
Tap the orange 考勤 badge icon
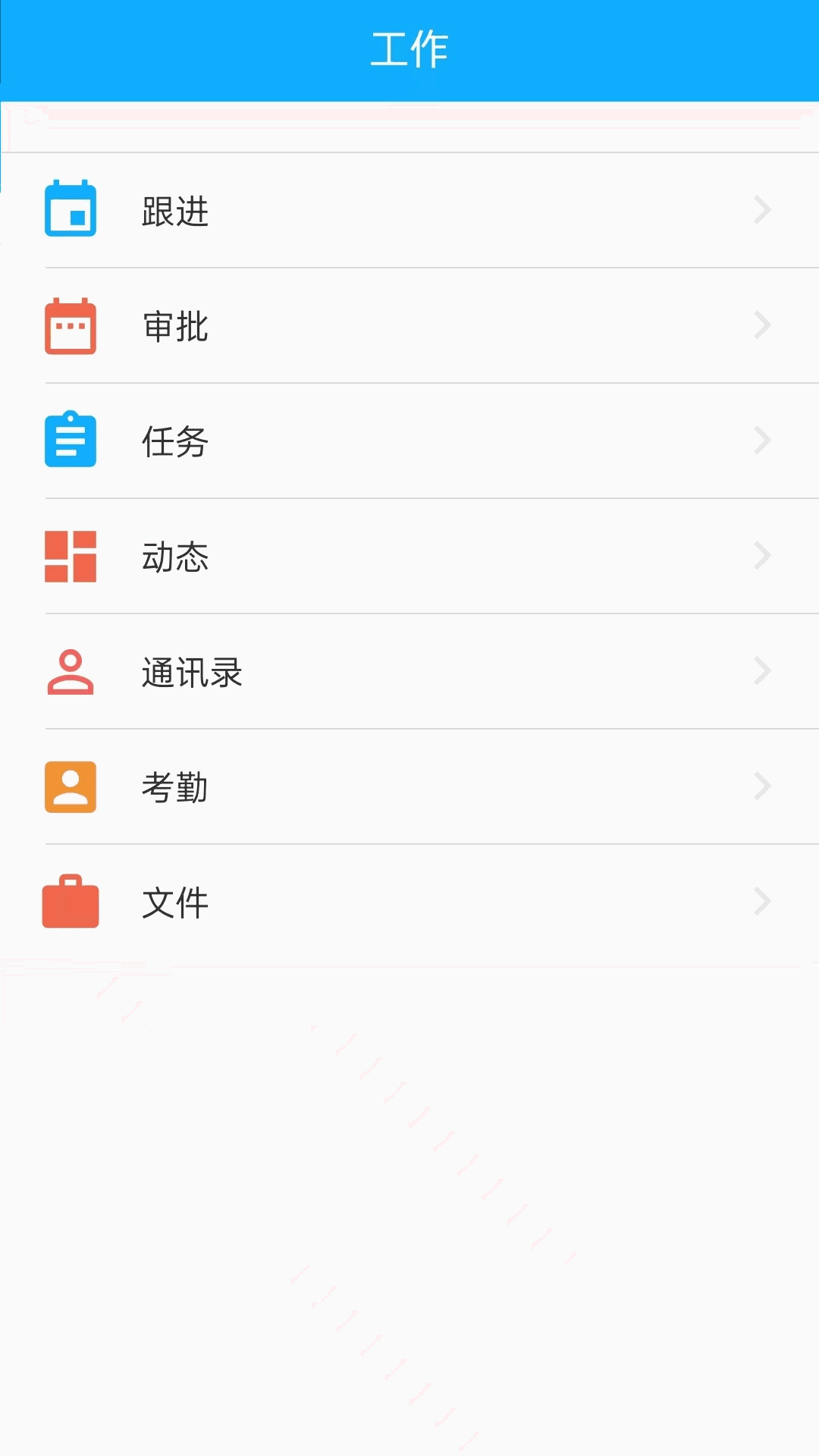tap(71, 788)
